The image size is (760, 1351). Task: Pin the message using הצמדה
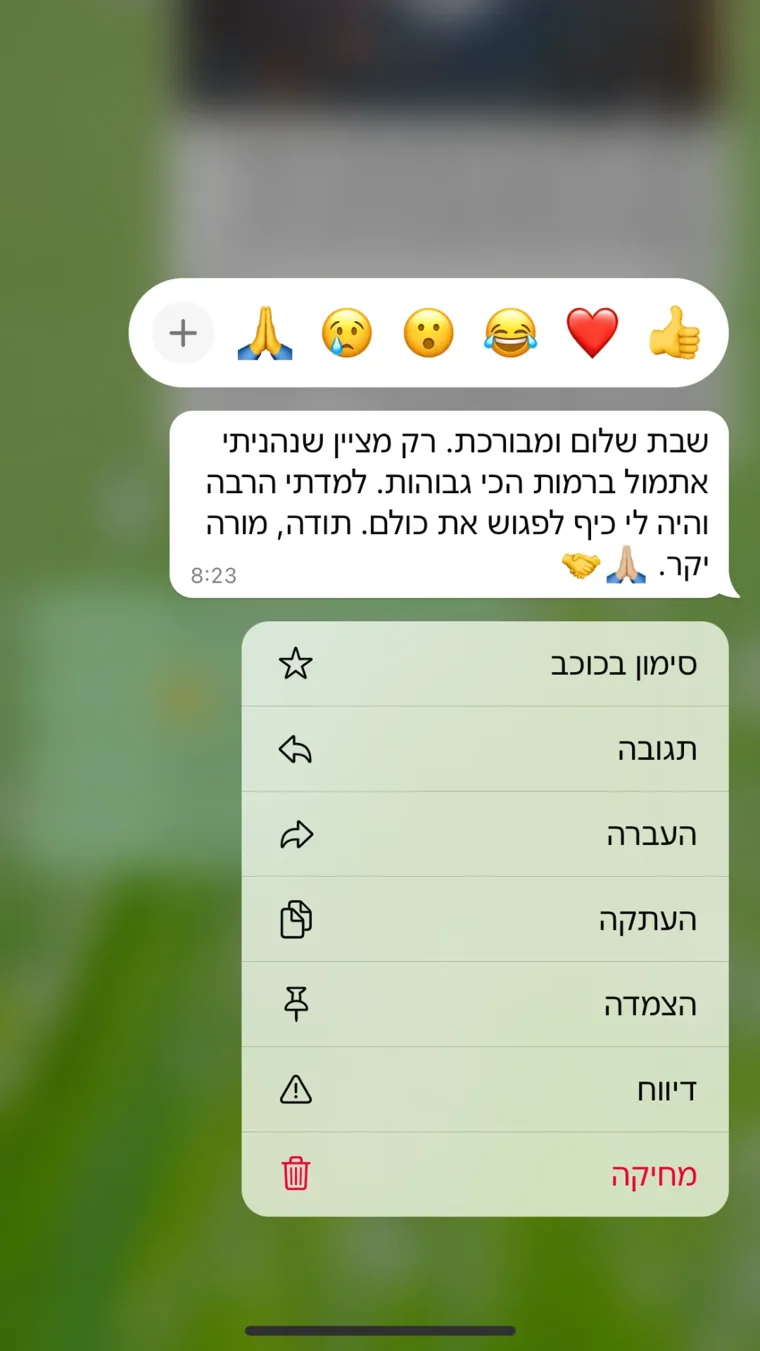click(485, 1004)
